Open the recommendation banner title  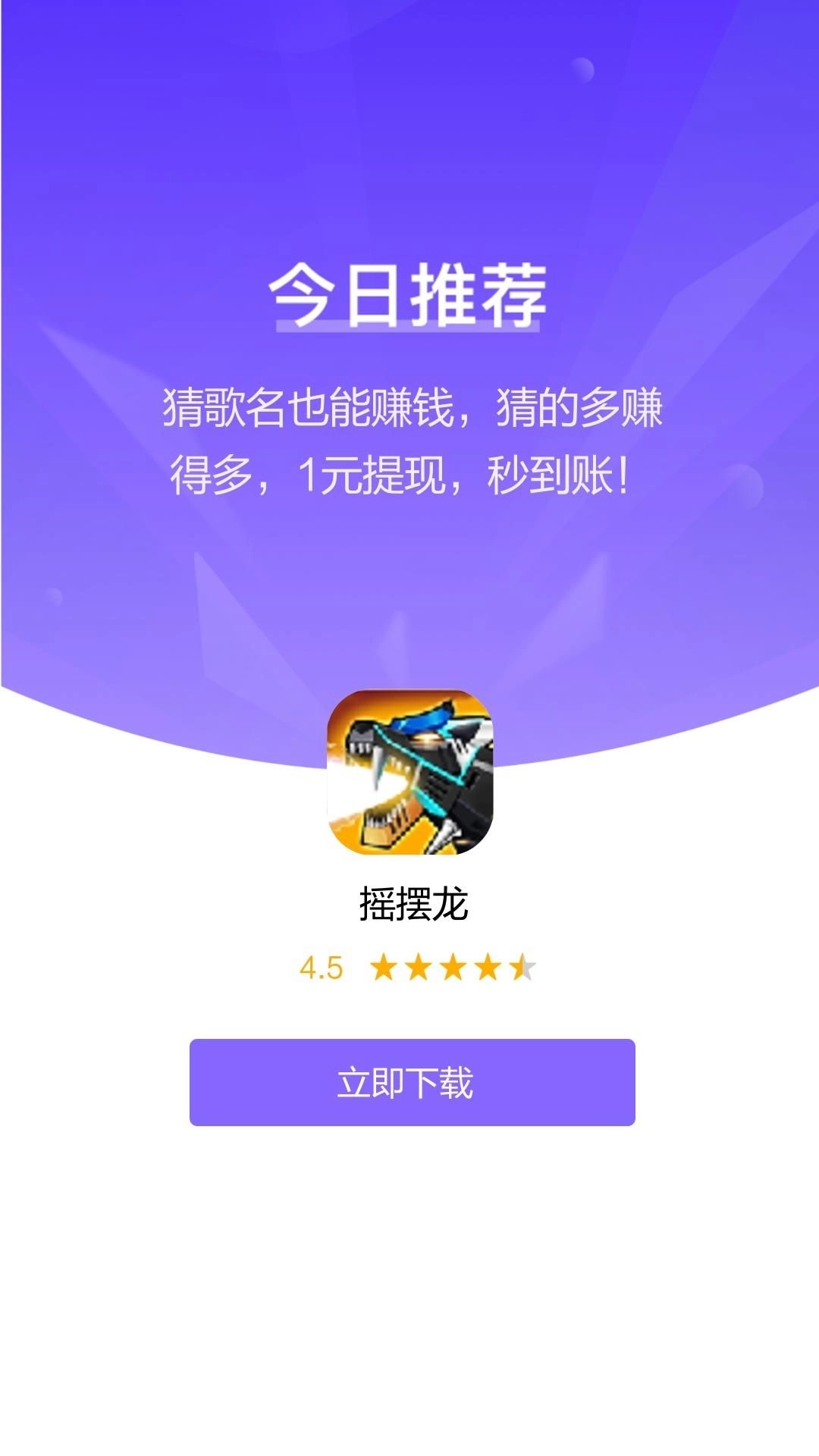point(409,294)
